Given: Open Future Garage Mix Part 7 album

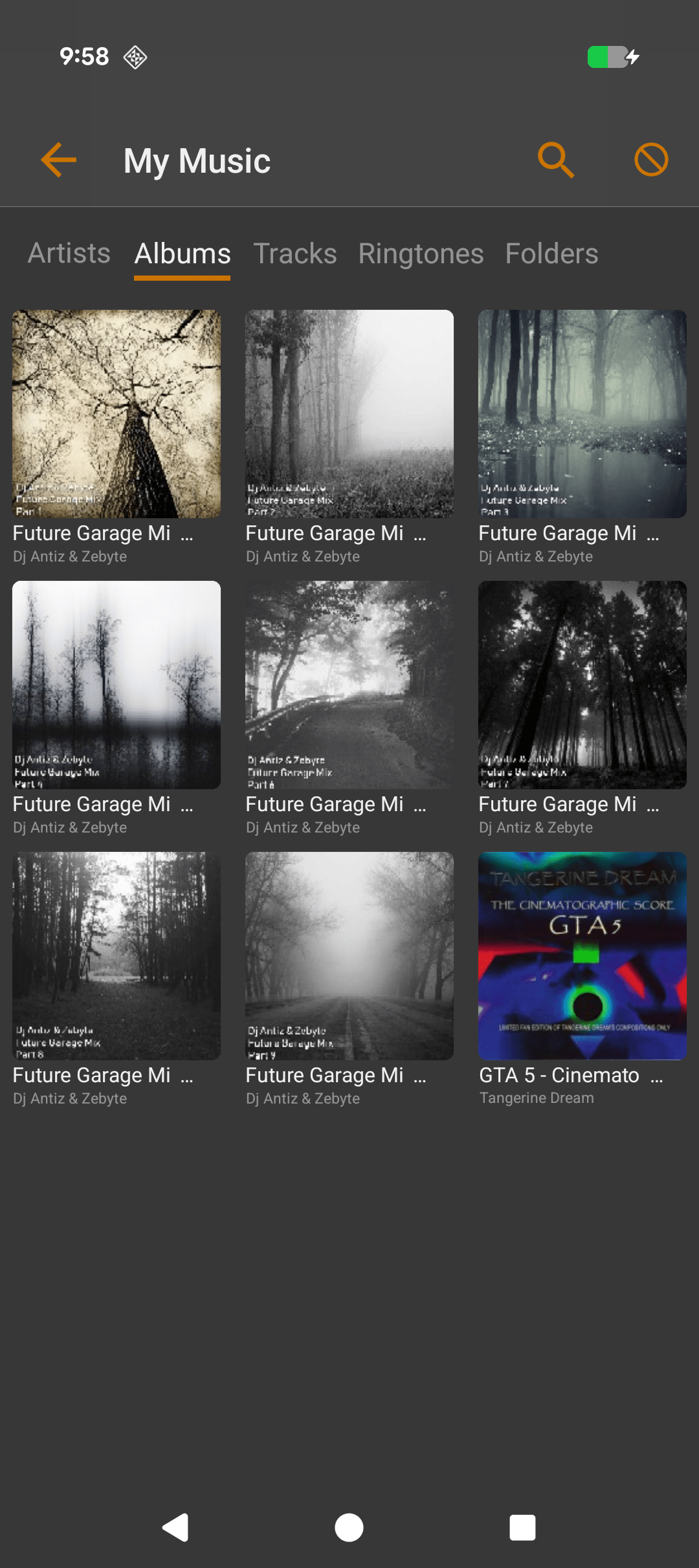Looking at the screenshot, I should click(x=582, y=685).
